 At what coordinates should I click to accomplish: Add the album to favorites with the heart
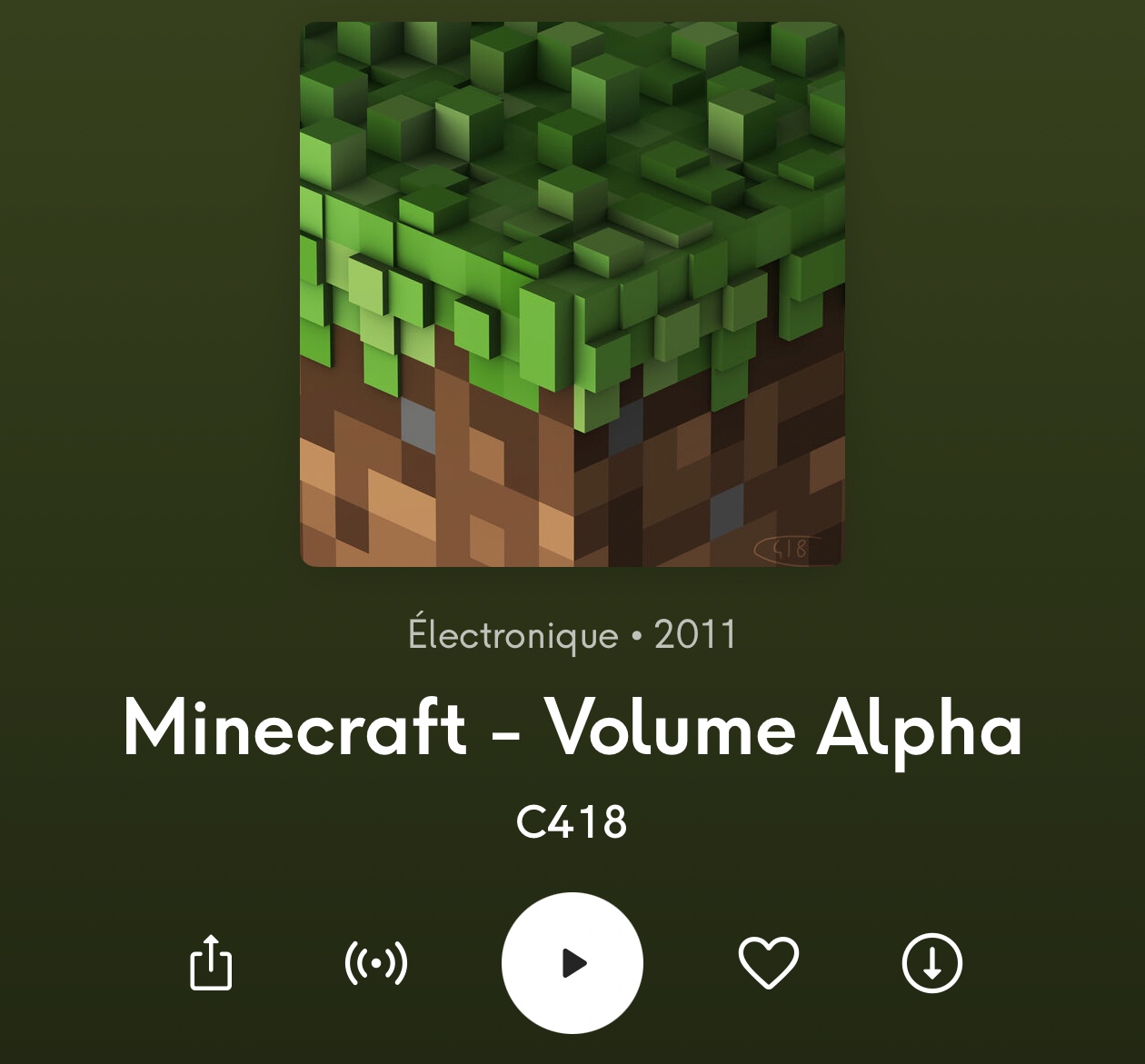tap(769, 963)
